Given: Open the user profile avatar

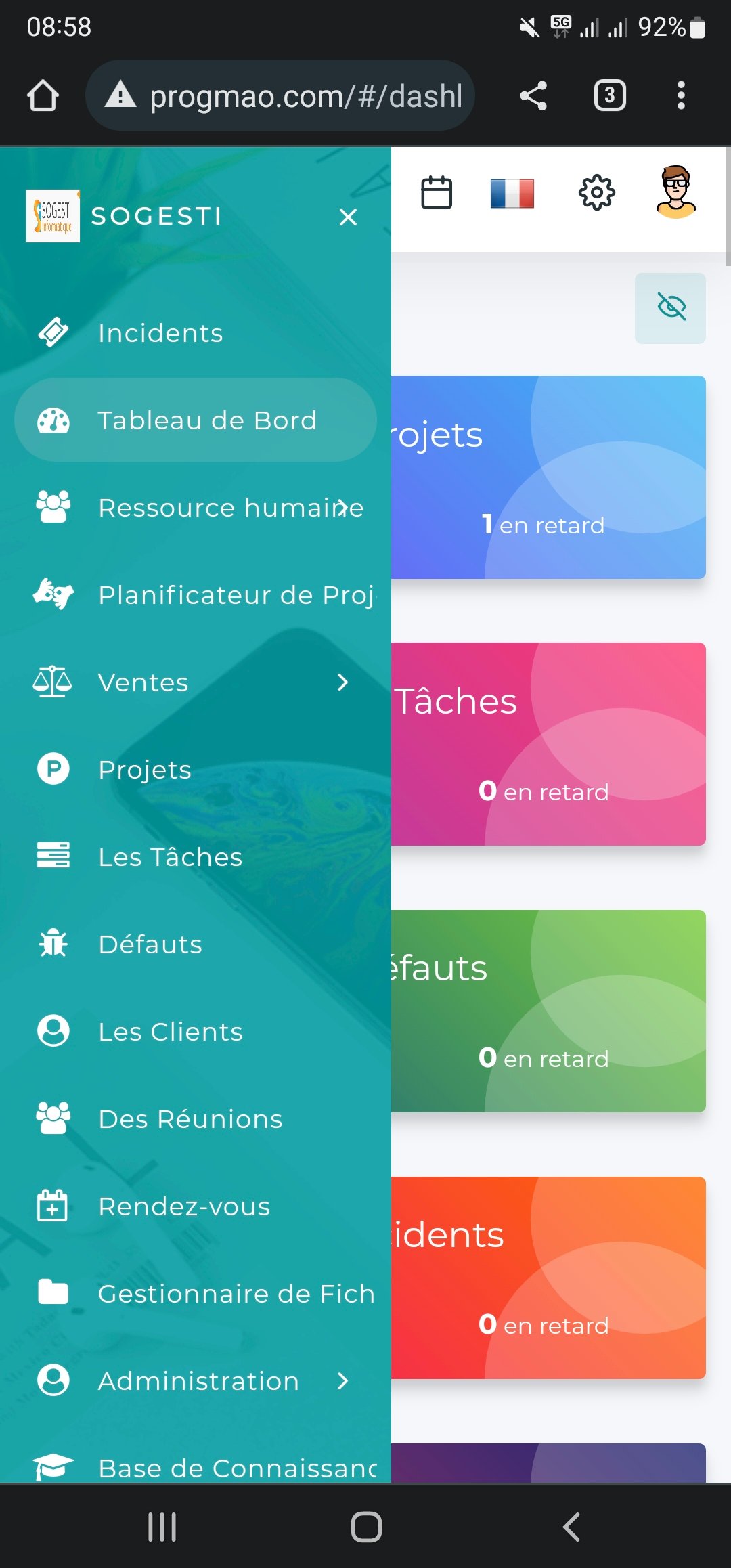Looking at the screenshot, I should pyautogui.click(x=675, y=192).
